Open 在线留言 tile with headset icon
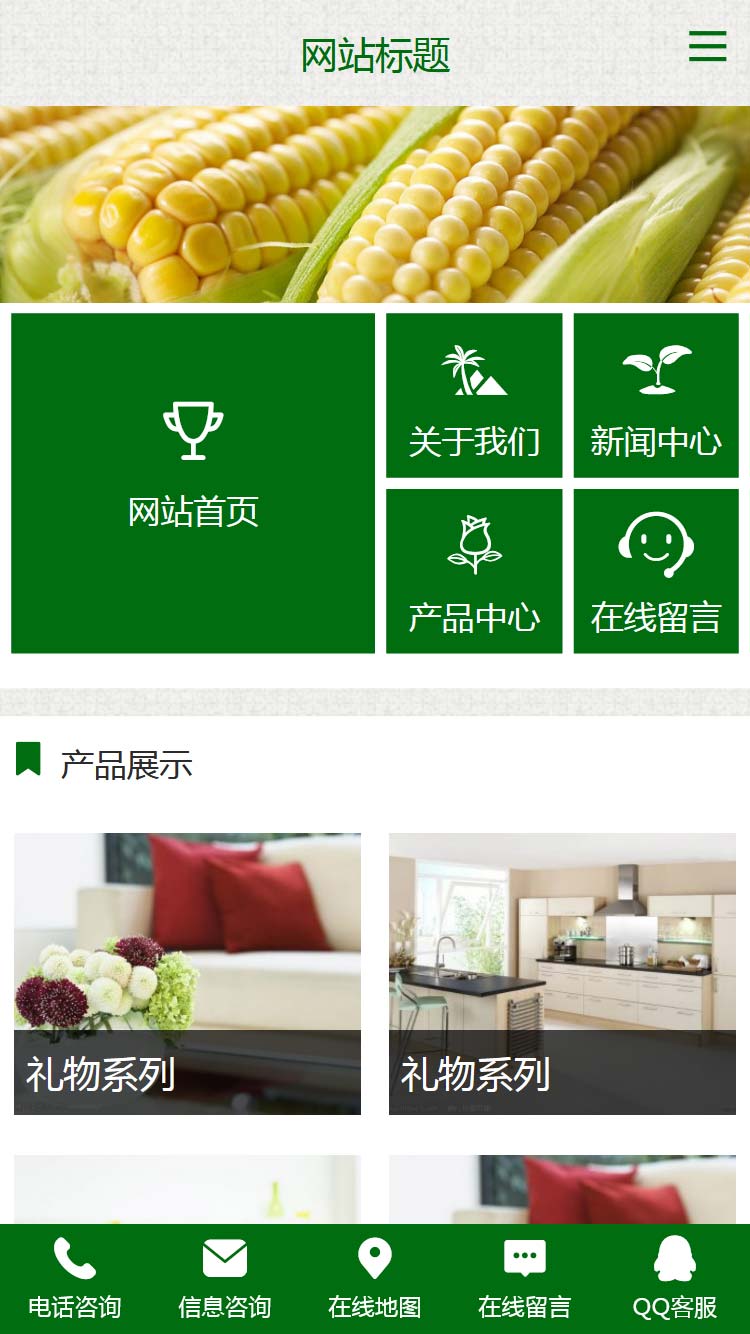Viewport: 750px width, 1334px height. 656,571
